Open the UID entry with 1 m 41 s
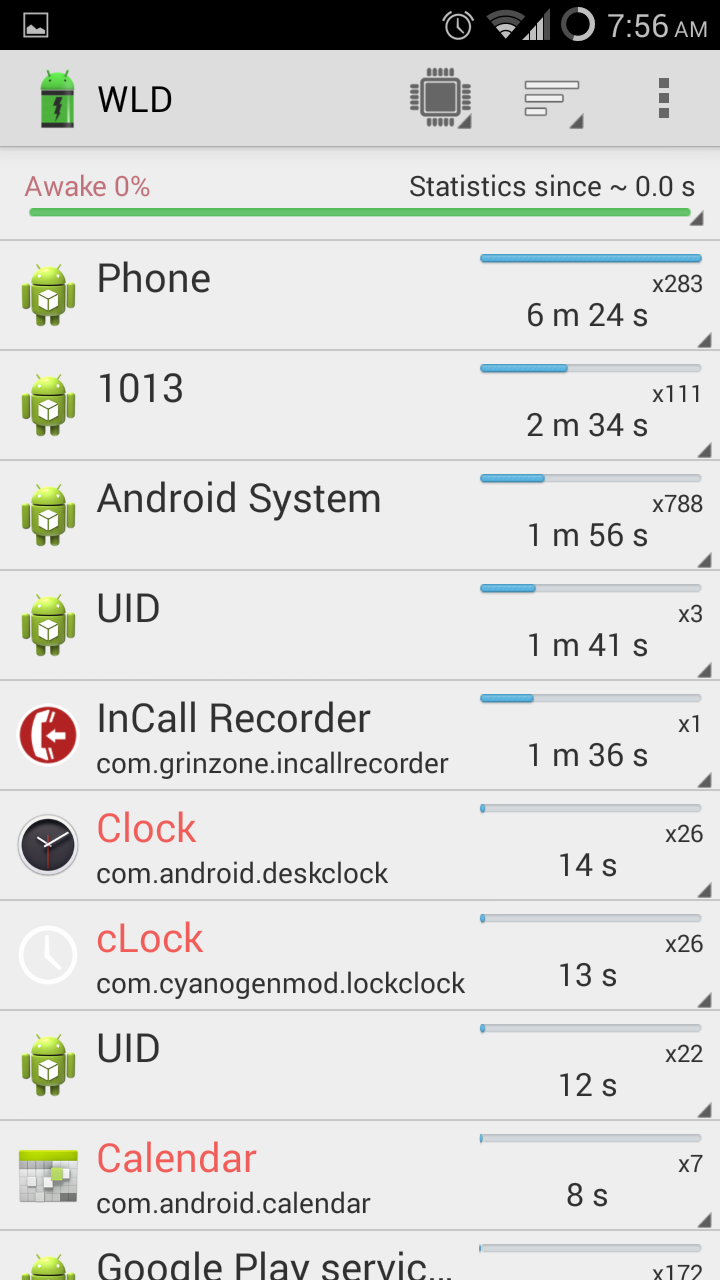The image size is (720, 1280). 360,625
